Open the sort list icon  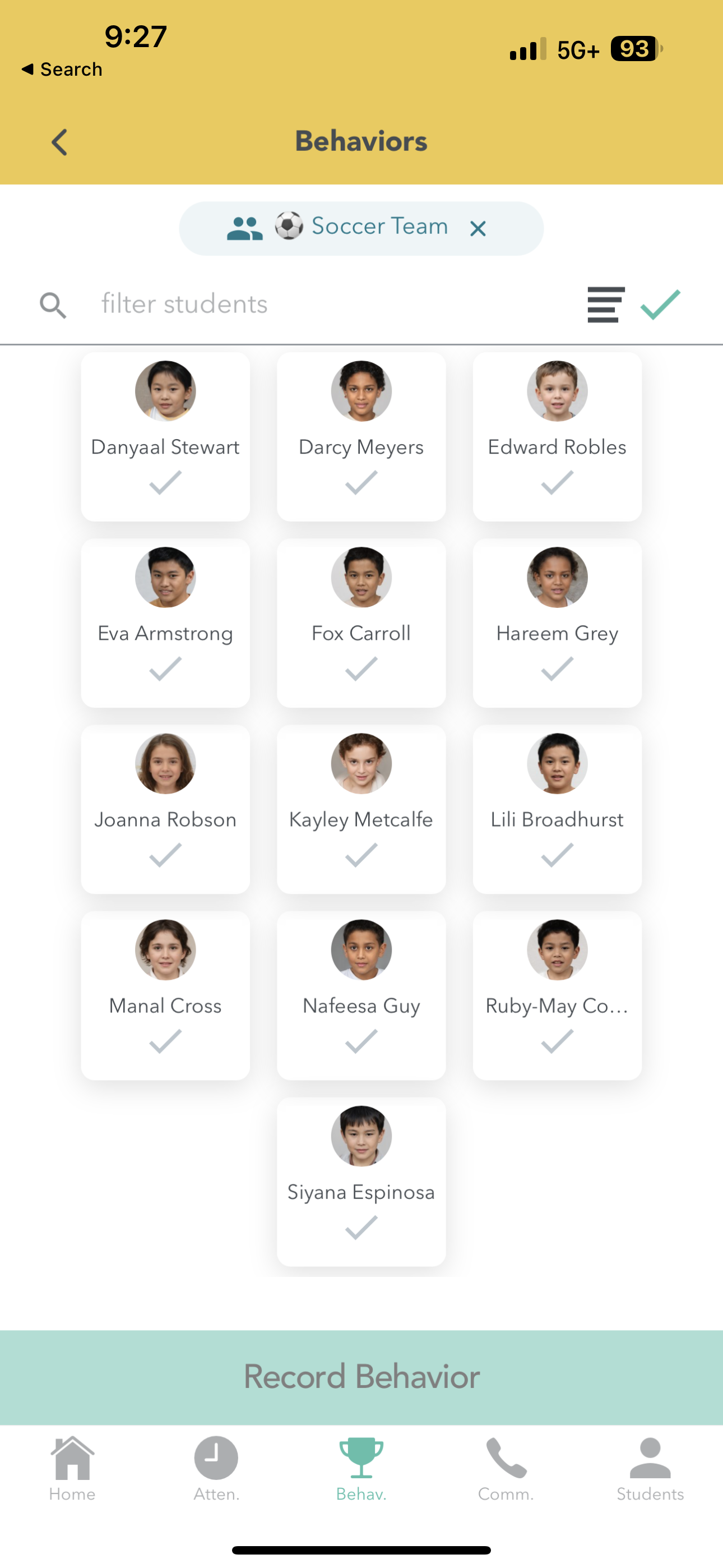[x=605, y=305]
